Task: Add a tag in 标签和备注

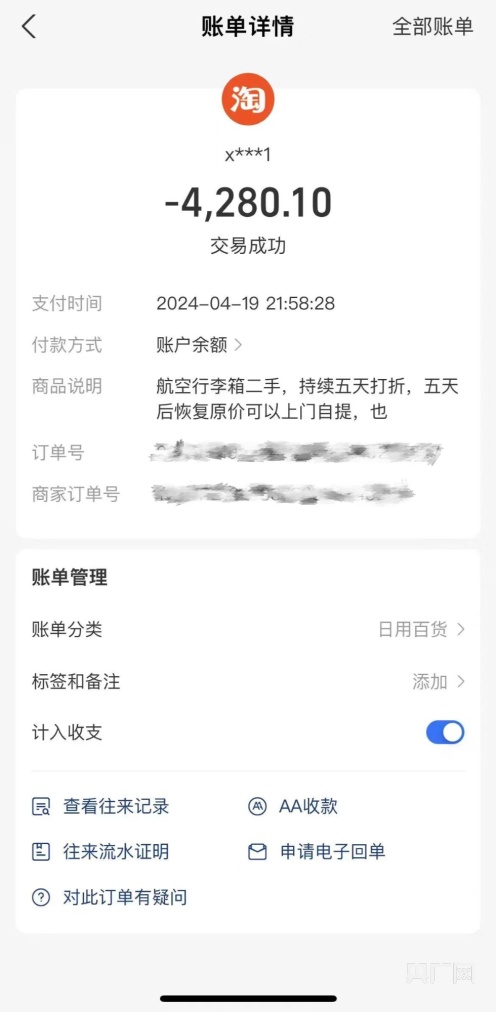Action: click(248, 681)
